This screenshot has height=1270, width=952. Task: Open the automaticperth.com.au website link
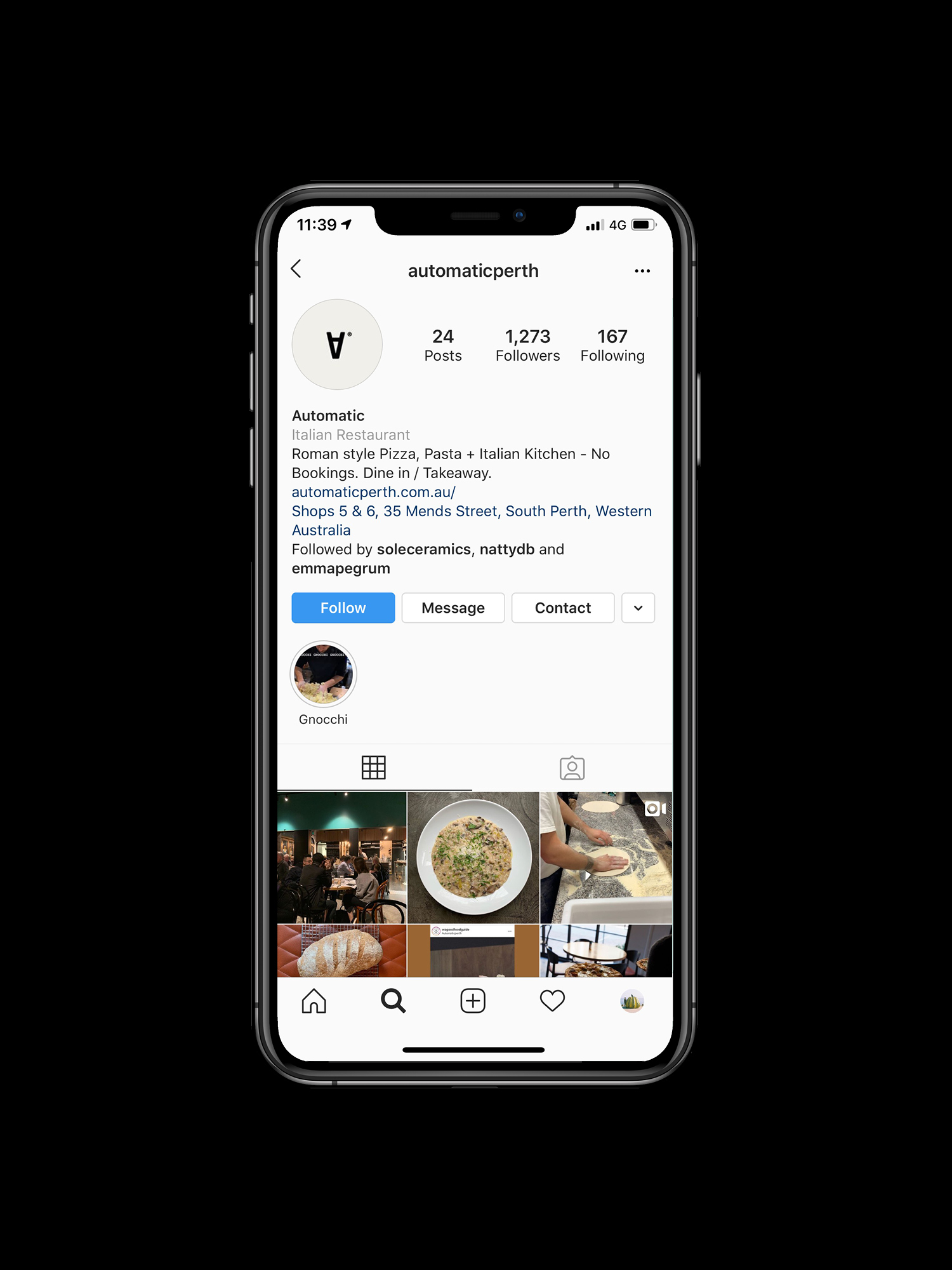coord(373,492)
